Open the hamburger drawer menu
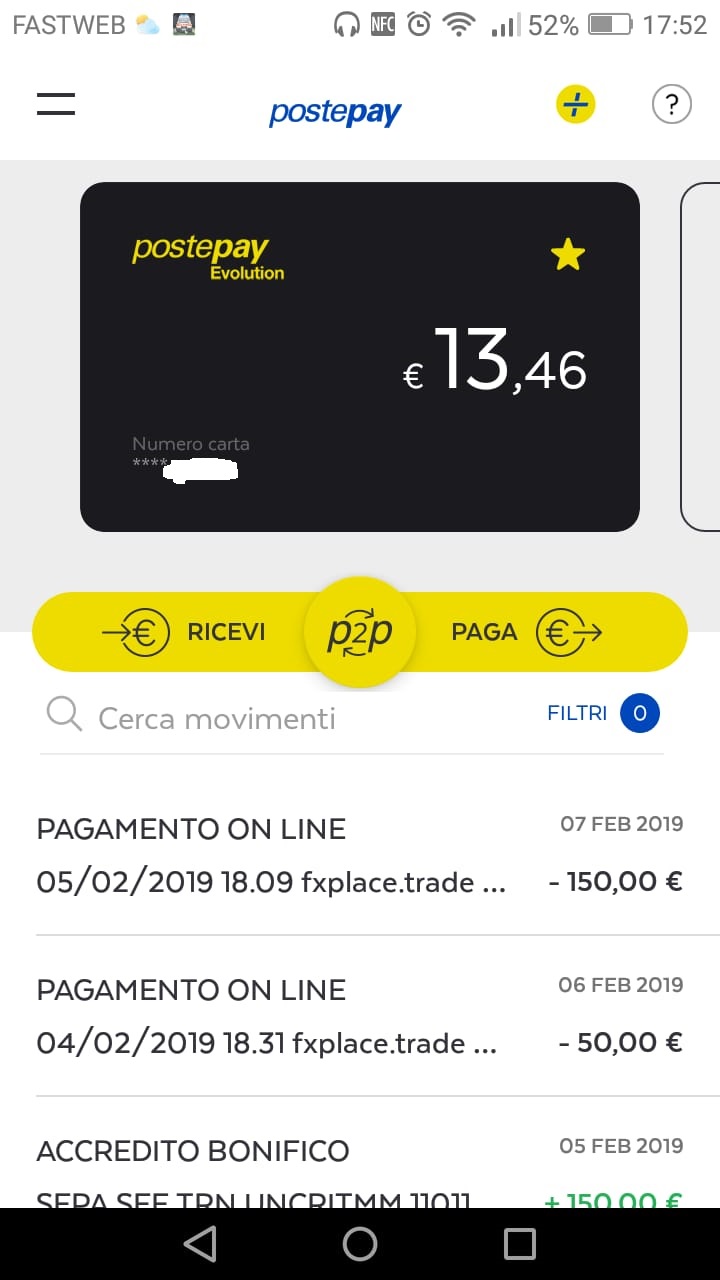 coord(56,104)
